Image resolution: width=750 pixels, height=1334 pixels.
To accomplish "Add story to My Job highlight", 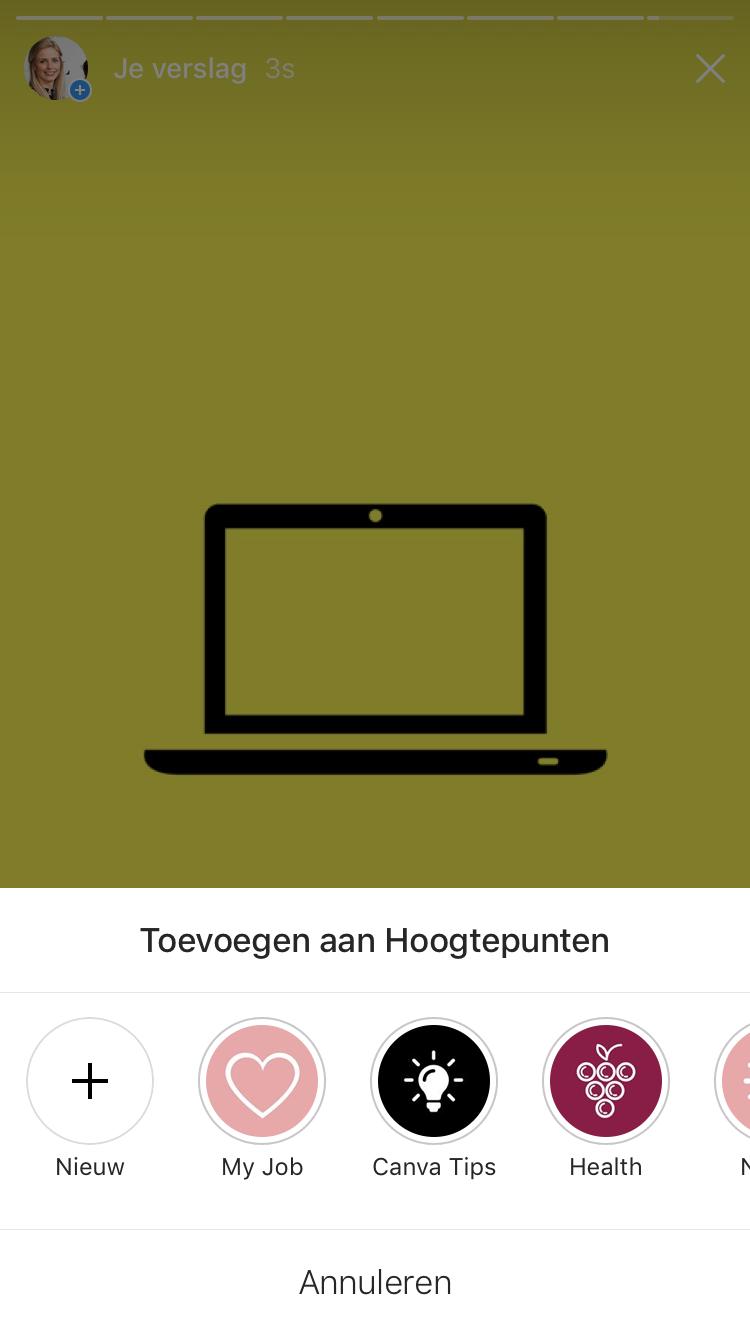I will point(262,1081).
